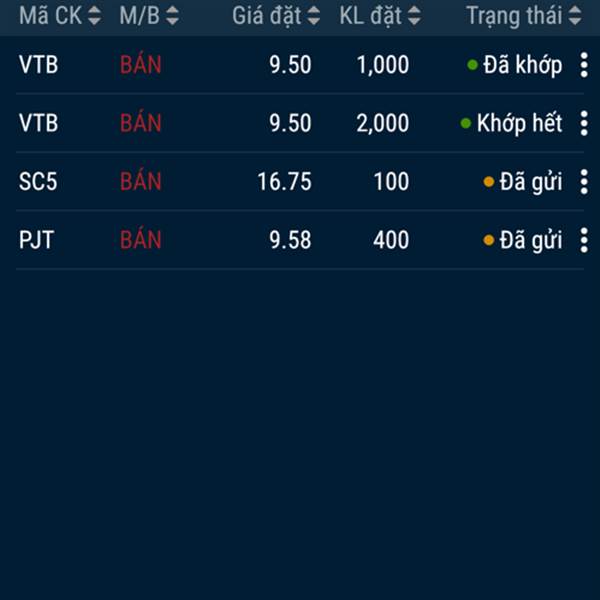Show more actions for the SC5 order
The height and width of the screenshot is (600, 600).
tap(584, 182)
